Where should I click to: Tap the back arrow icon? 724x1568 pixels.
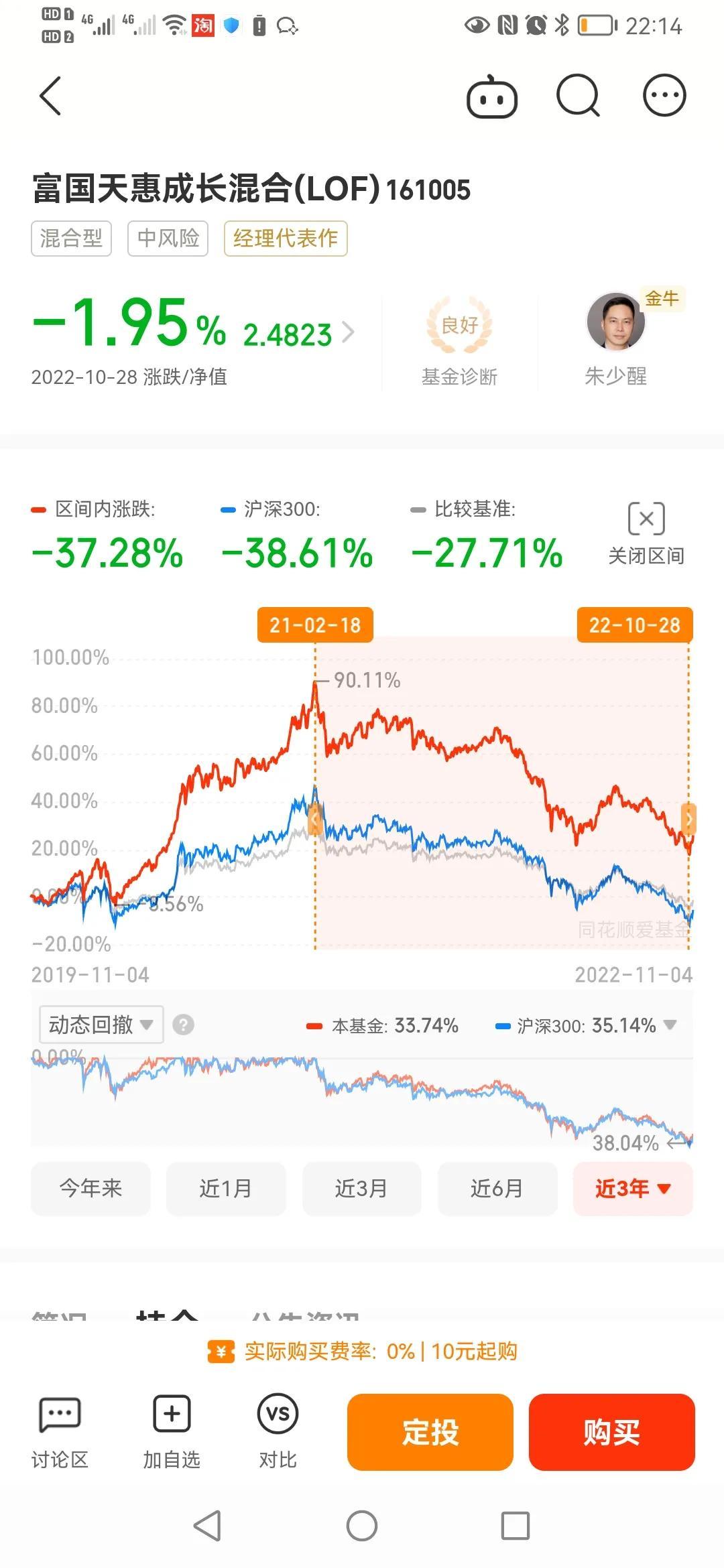click(x=50, y=95)
